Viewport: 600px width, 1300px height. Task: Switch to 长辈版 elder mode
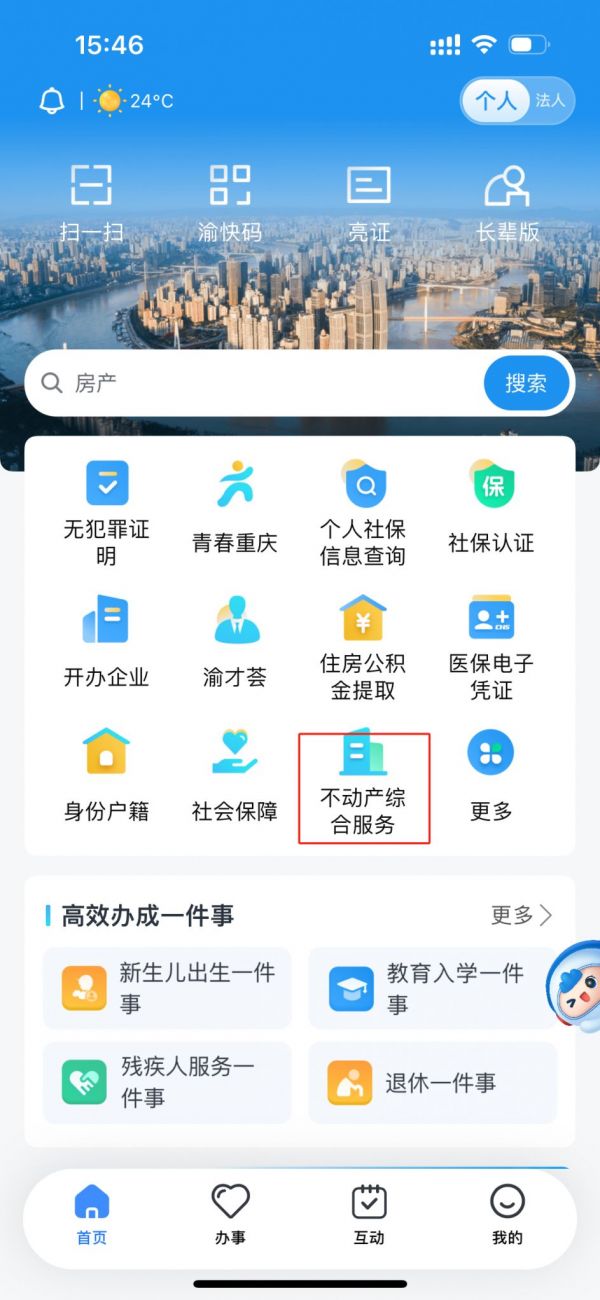pos(507,204)
